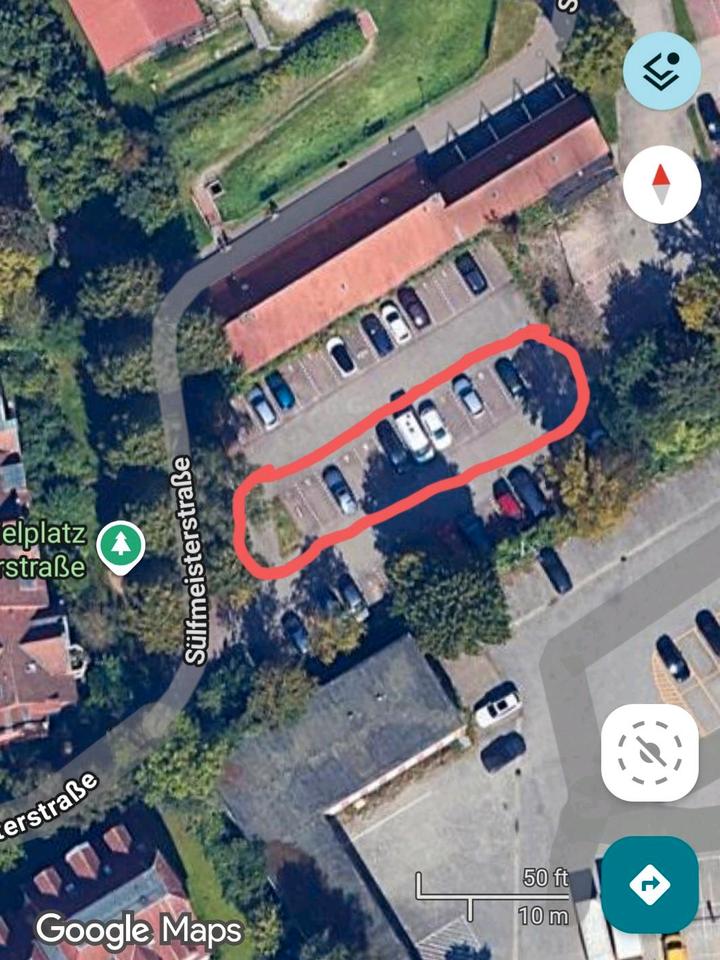Center map on my location
This screenshot has height=960, width=720.
coord(649,752)
